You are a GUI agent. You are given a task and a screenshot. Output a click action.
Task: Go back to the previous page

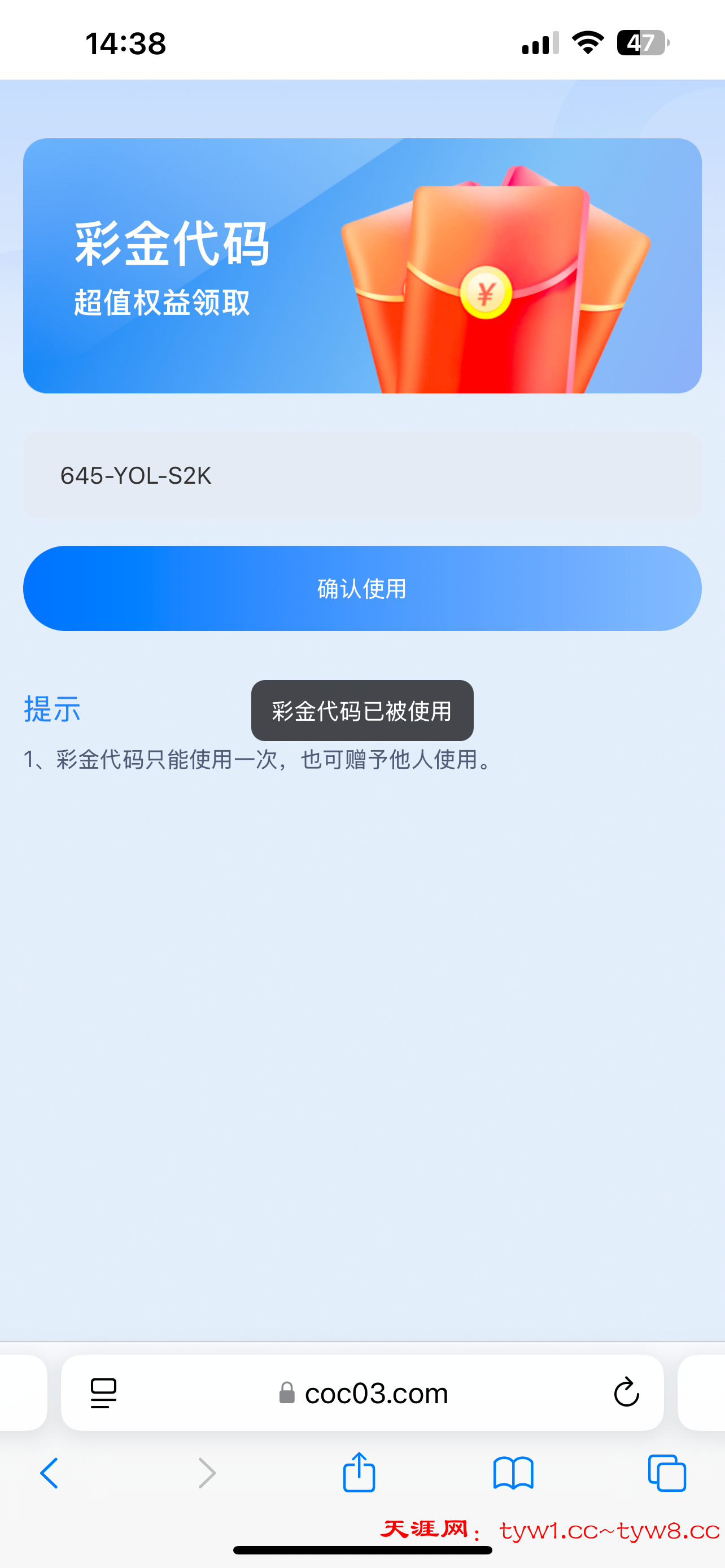point(49,1473)
